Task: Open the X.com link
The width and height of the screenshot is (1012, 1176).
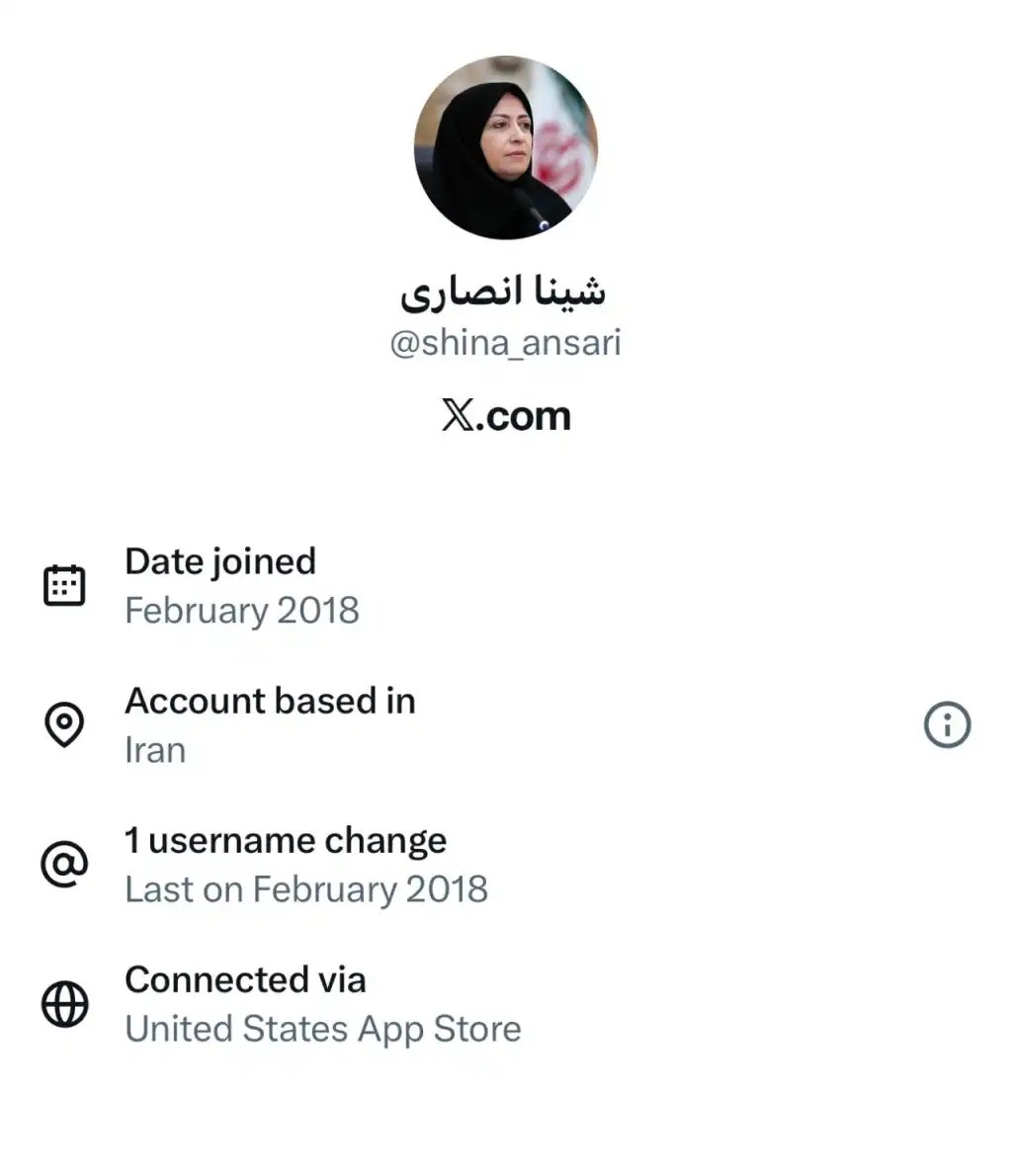Action: coord(505,415)
